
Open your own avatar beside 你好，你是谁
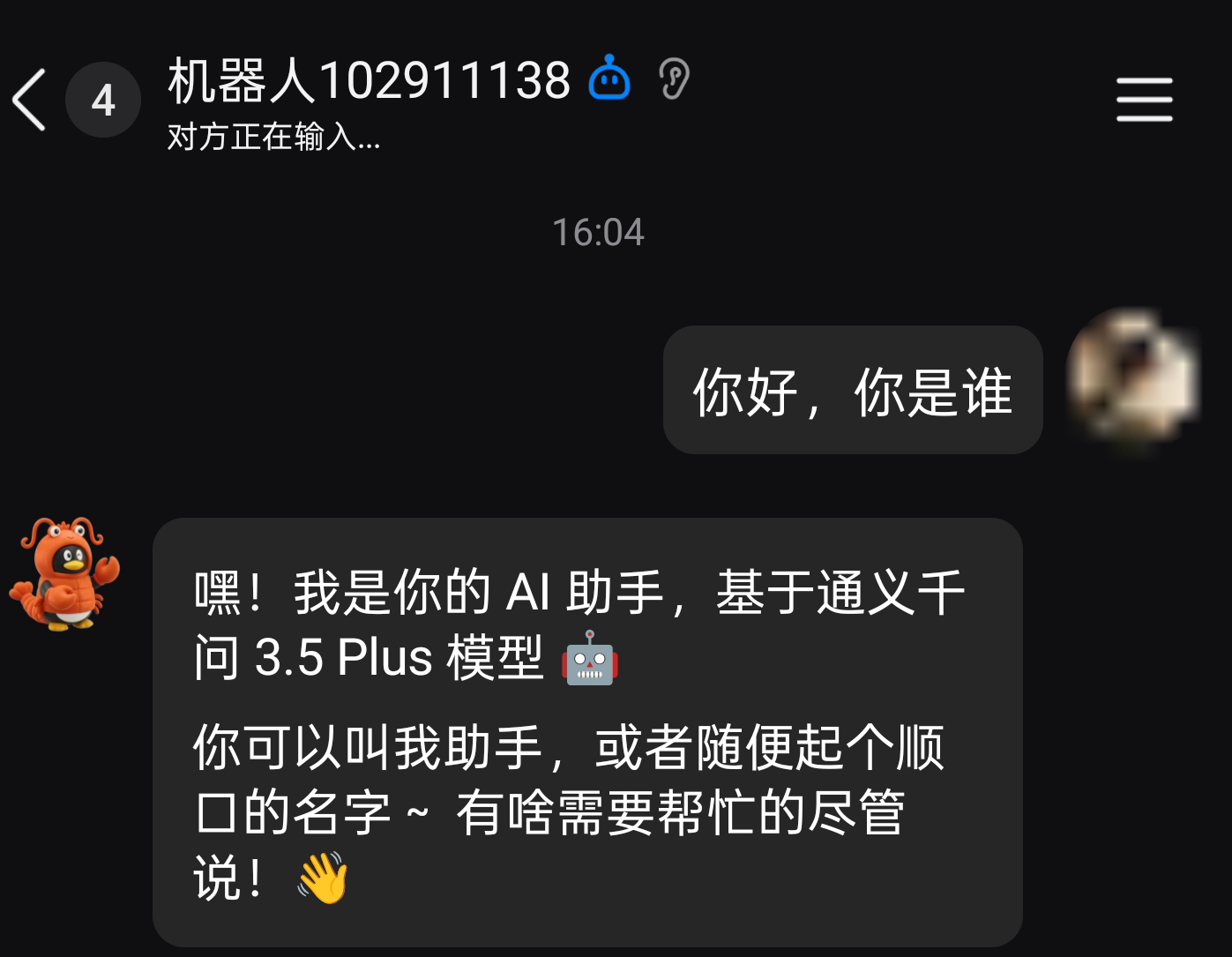[1132, 378]
